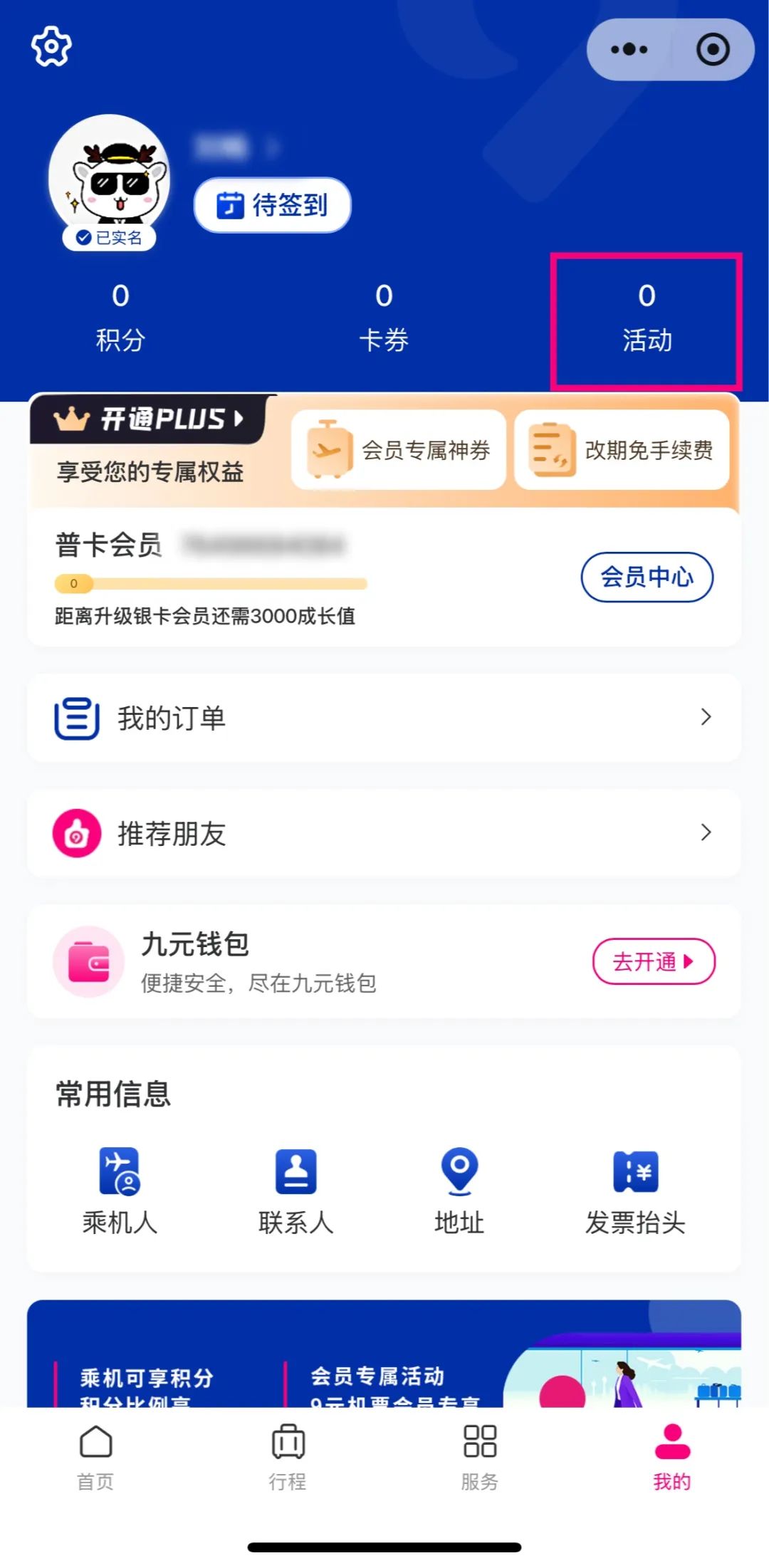The height and width of the screenshot is (1568, 769).
Task: Go to 会员中心 member center
Action: [647, 577]
